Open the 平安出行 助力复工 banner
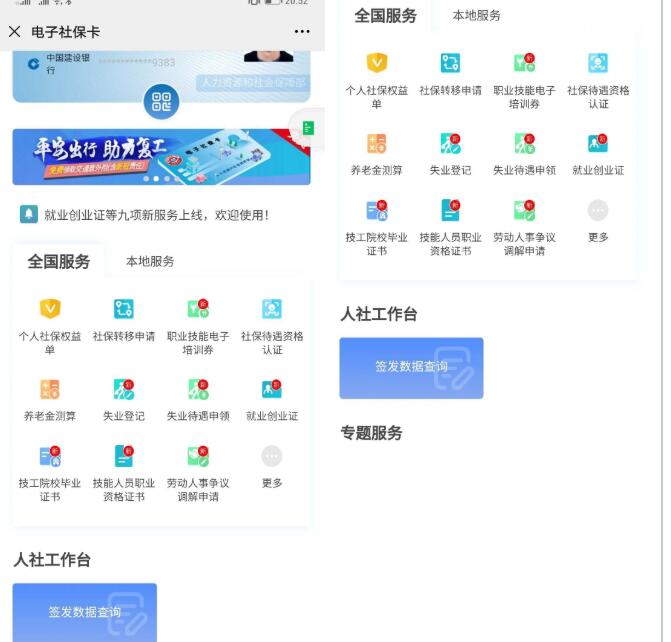This screenshot has height=642, width=671. click(x=150, y=156)
